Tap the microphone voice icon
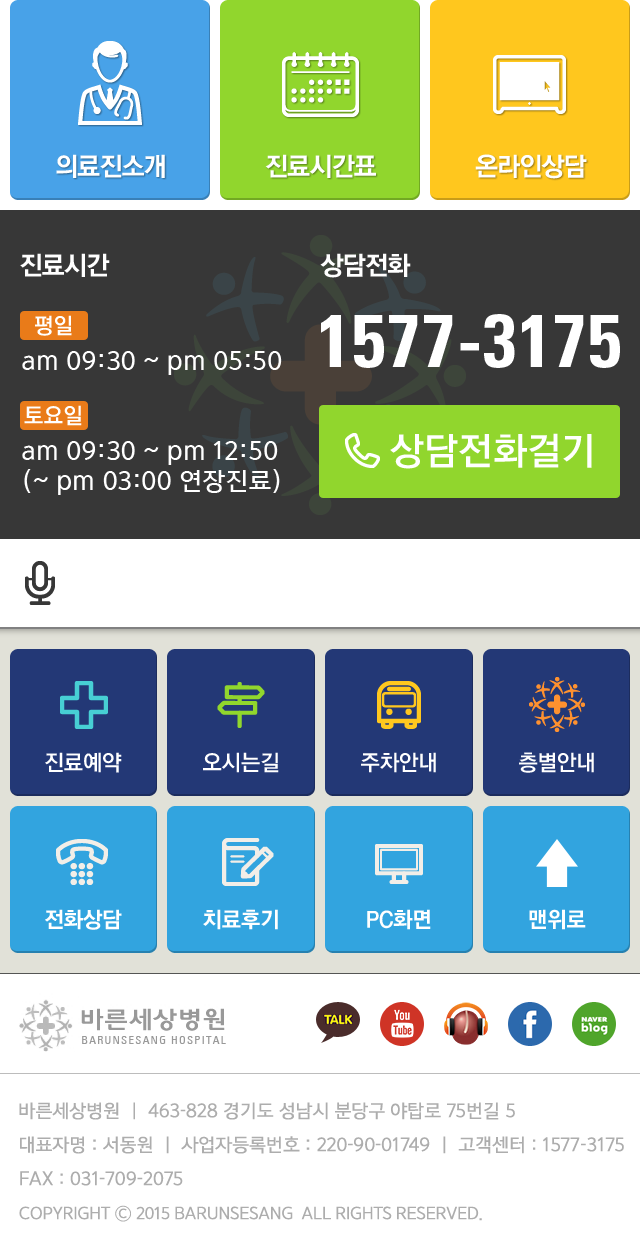640x1259 pixels. click(x=40, y=583)
